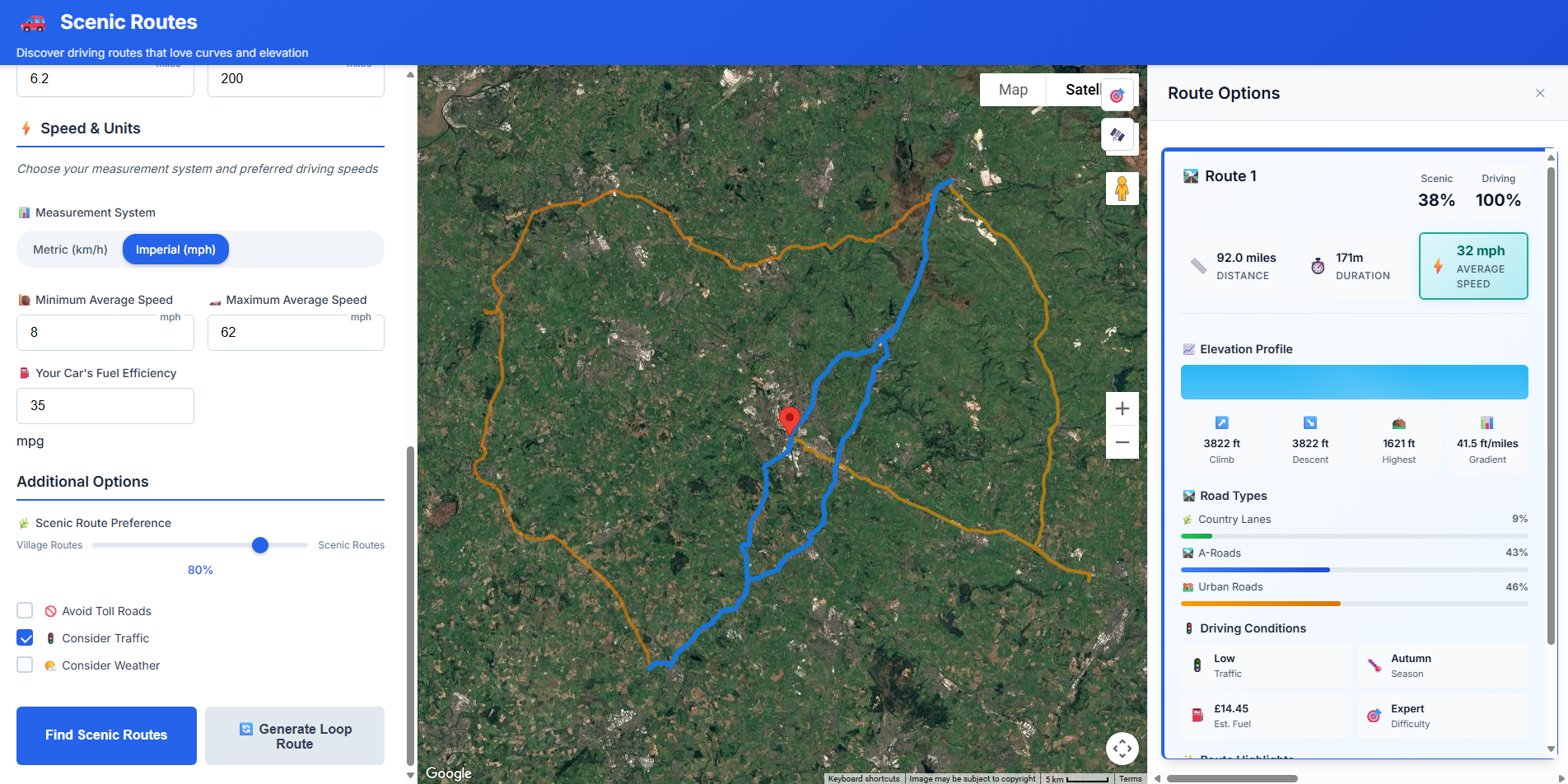Switch the map to Map view
The height and width of the screenshot is (784, 1568).
tap(1013, 90)
